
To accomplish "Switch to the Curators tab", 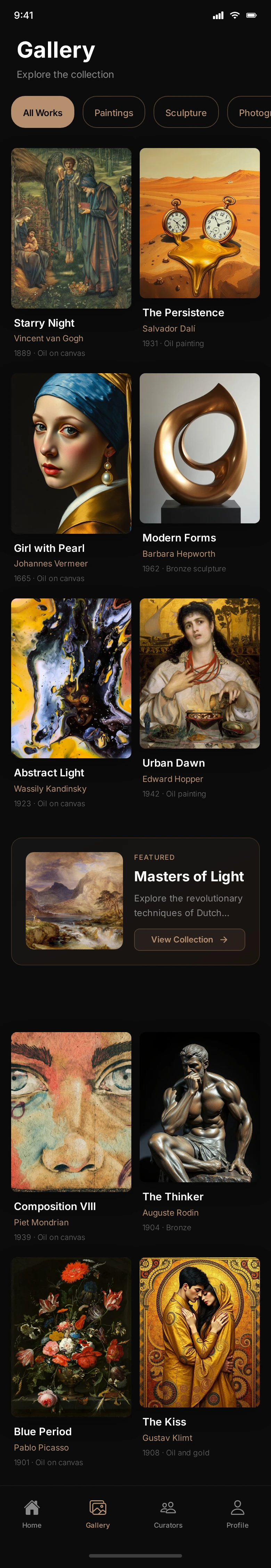I will point(168,1513).
